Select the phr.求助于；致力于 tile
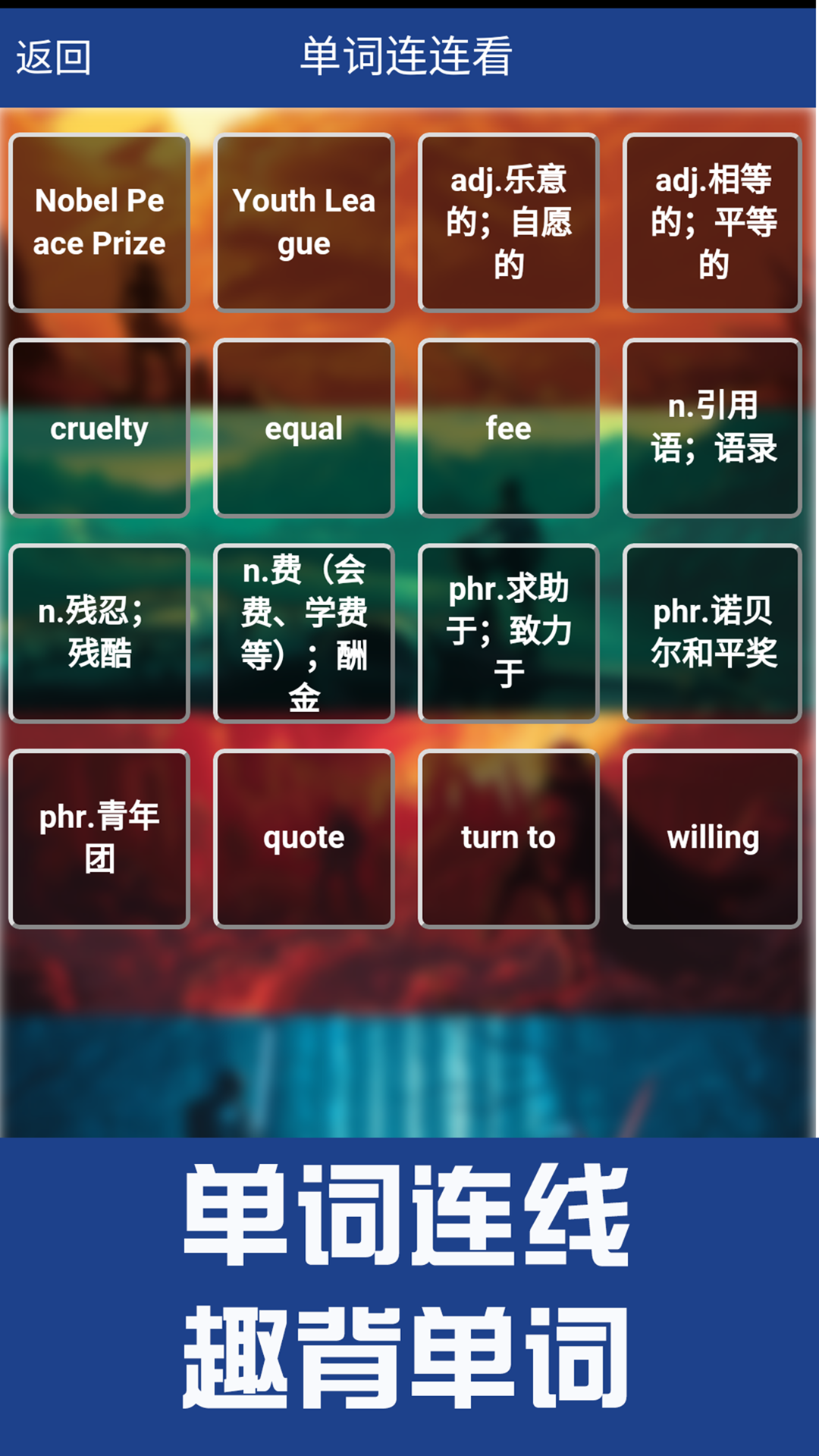Screen dimensions: 819x1456 click(x=508, y=632)
